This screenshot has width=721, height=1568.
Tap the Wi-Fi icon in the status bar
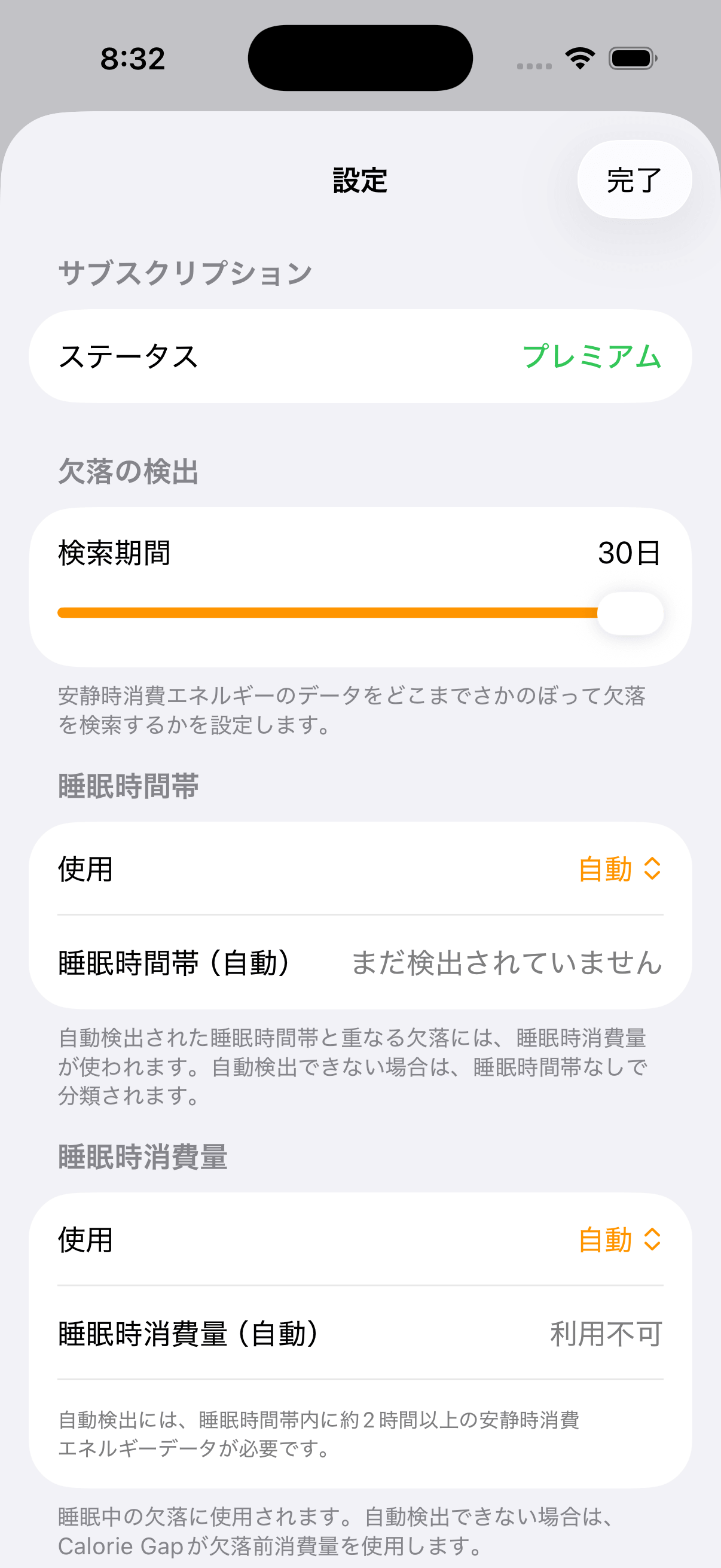point(578,57)
